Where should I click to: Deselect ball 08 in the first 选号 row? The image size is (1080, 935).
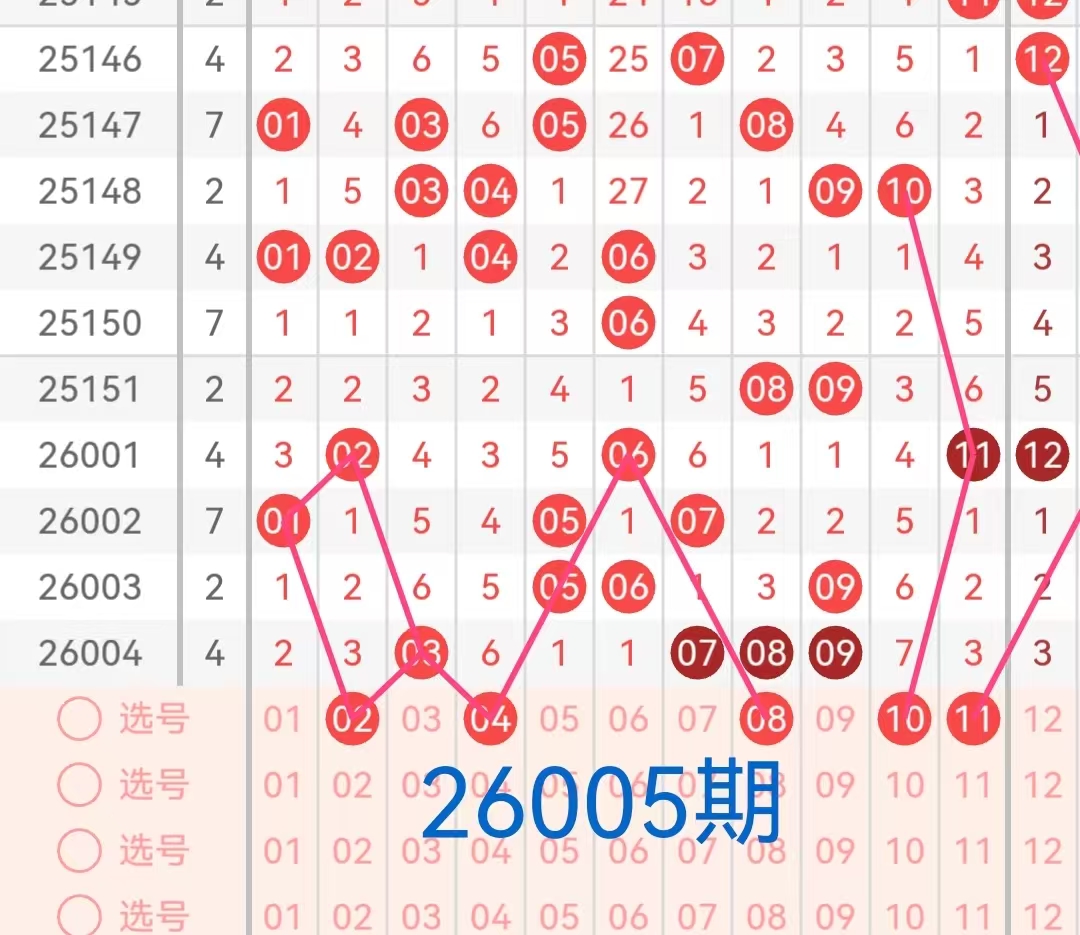766,718
